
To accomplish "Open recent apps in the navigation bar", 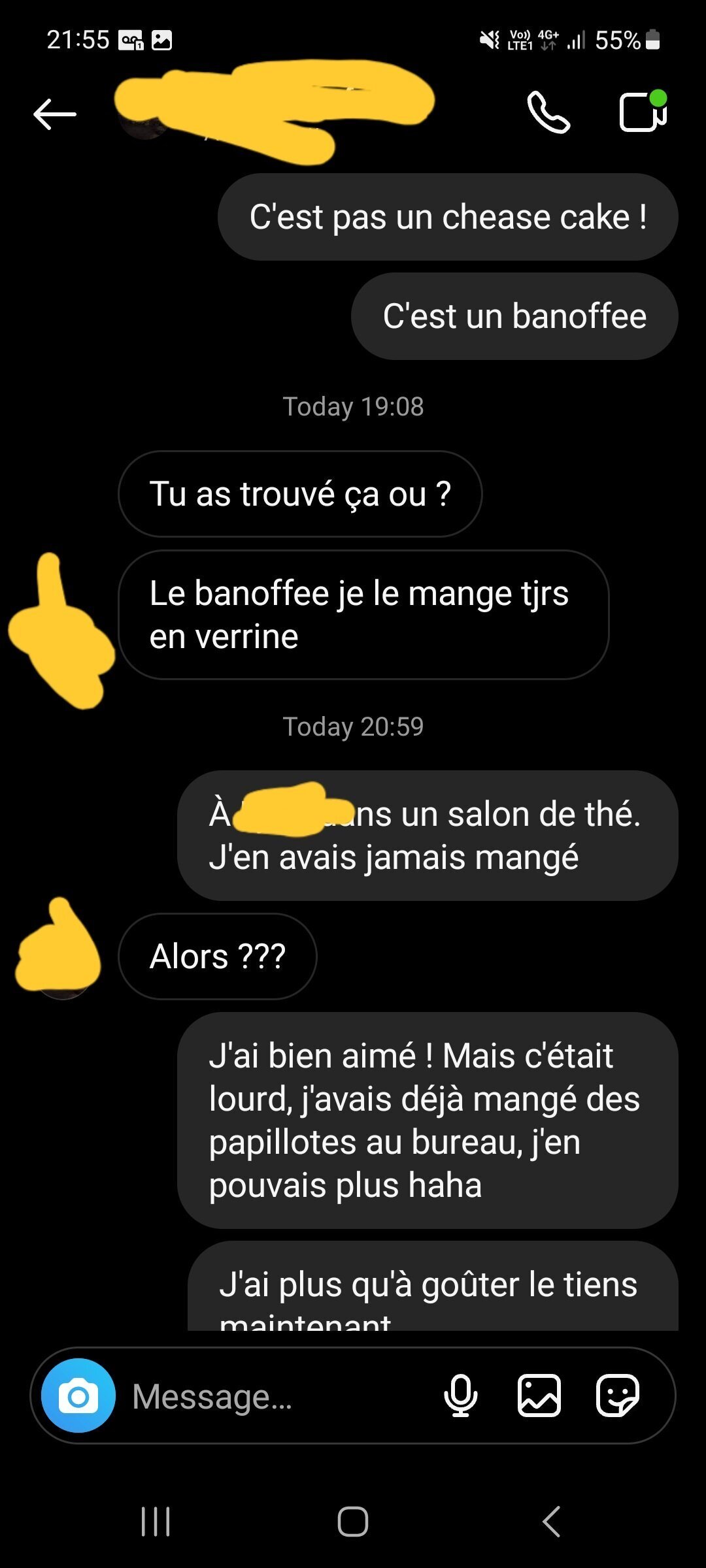I will coord(156,1522).
